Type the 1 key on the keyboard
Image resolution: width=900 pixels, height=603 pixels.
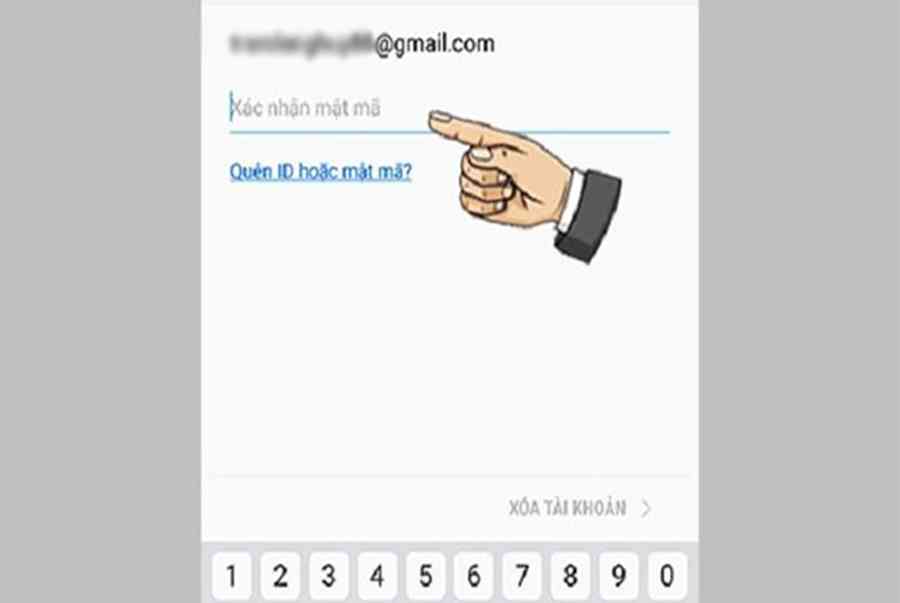pos(232,577)
